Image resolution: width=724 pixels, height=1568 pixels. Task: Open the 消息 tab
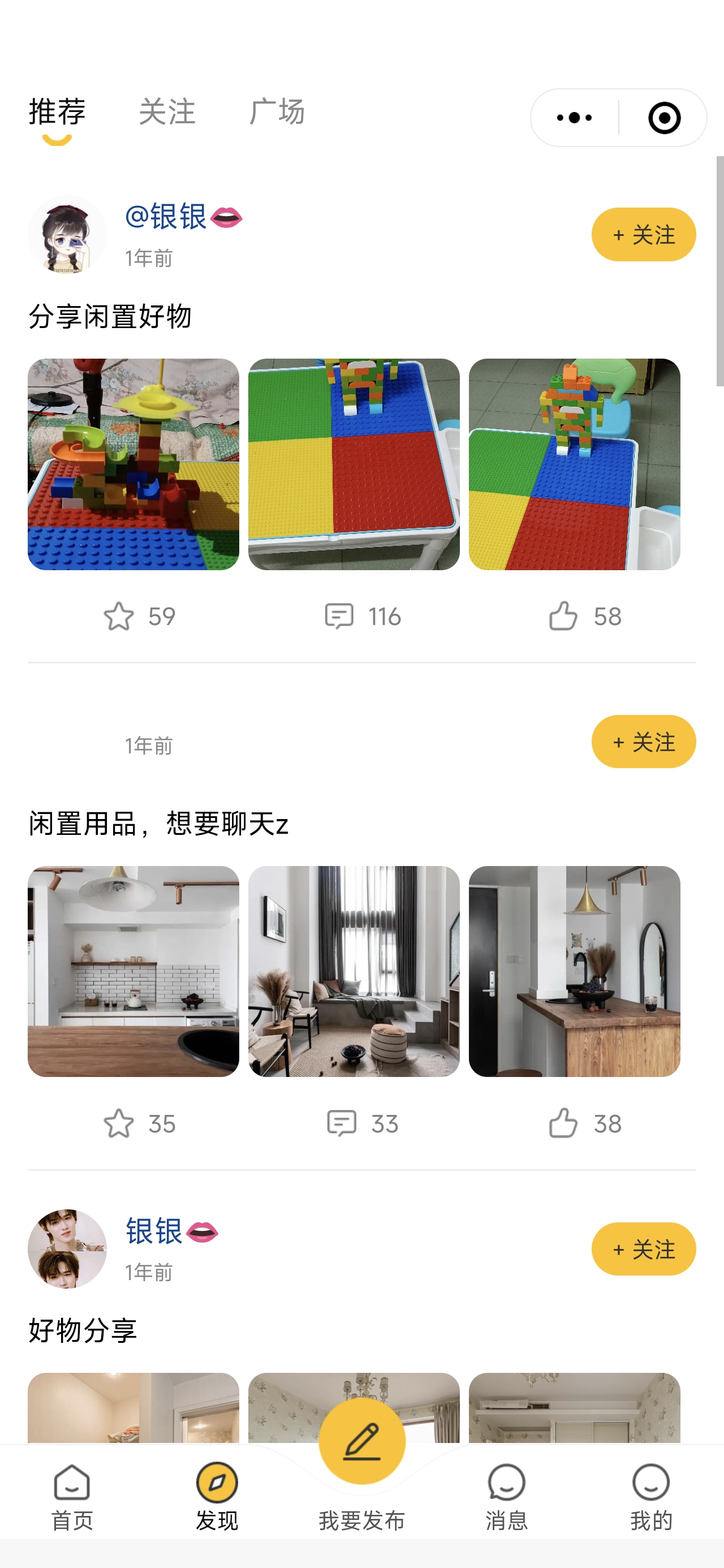(506, 1497)
